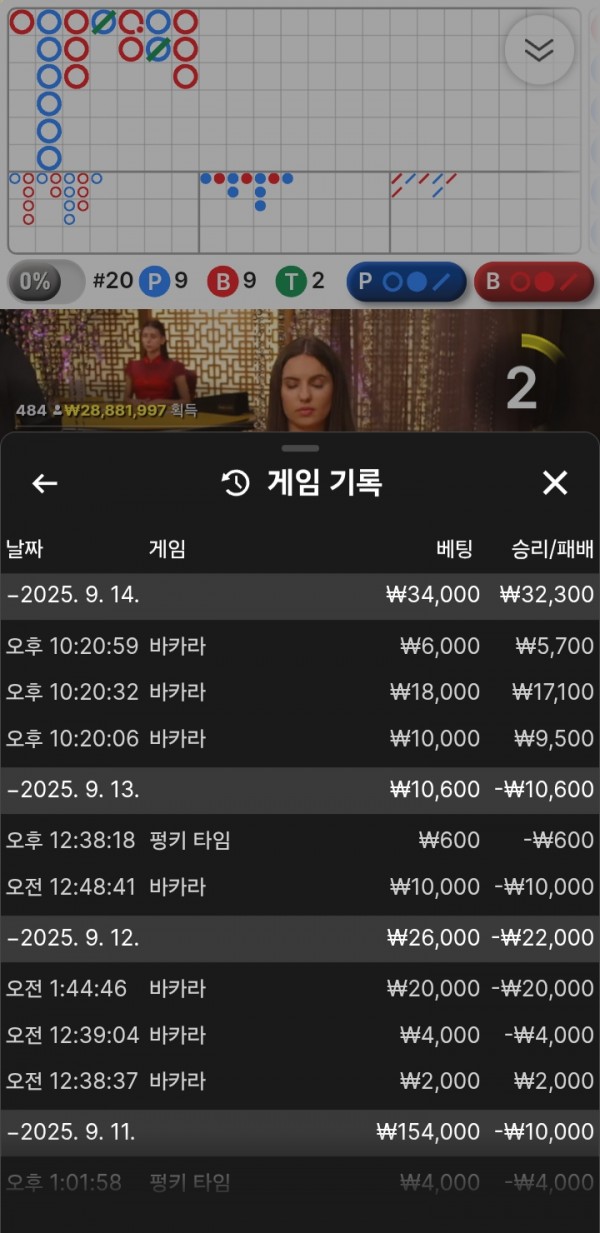Screen dimensions: 600x1233
Task: Toggle the 2025. 9. 13. date group
Action: (x=300, y=790)
